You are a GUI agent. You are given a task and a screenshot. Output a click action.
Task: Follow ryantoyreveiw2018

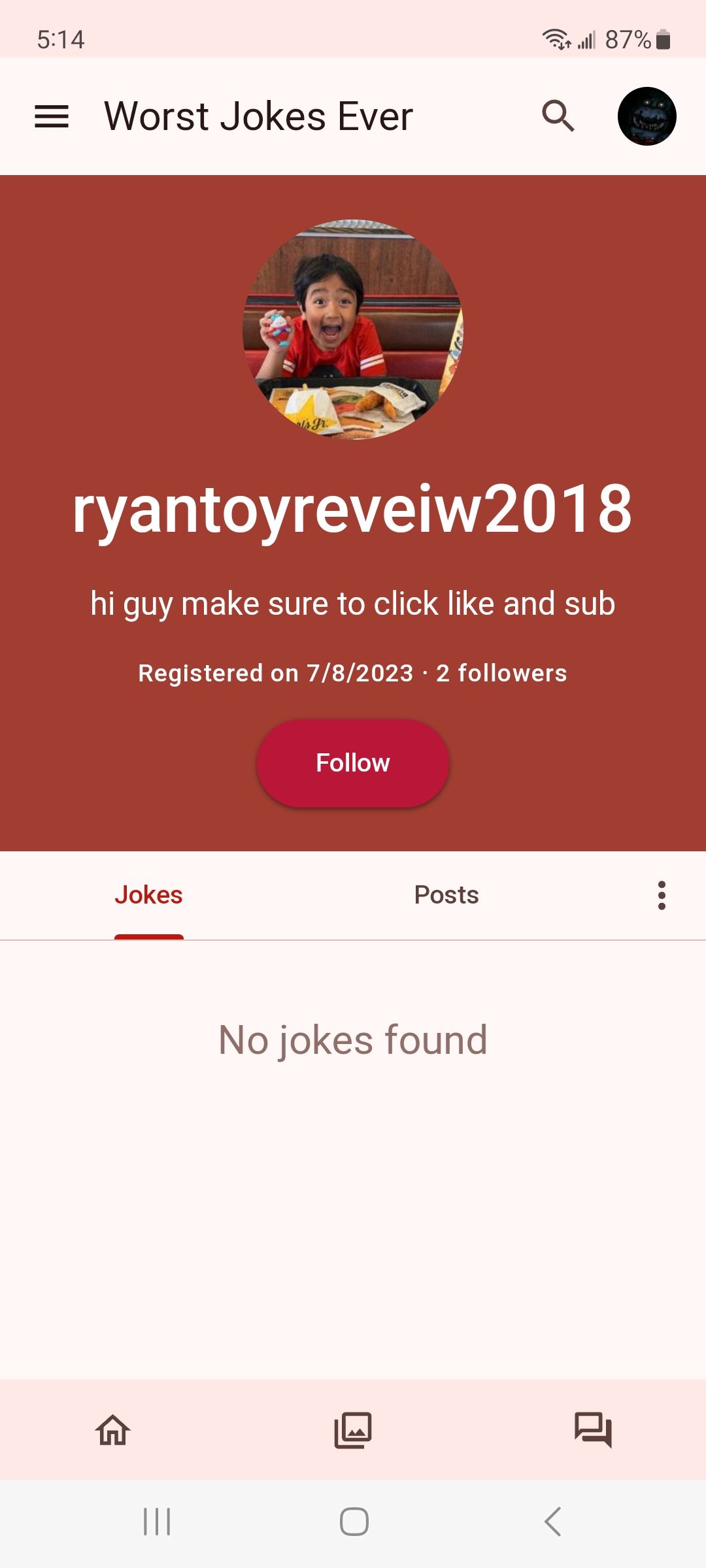pyautogui.click(x=353, y=763)
